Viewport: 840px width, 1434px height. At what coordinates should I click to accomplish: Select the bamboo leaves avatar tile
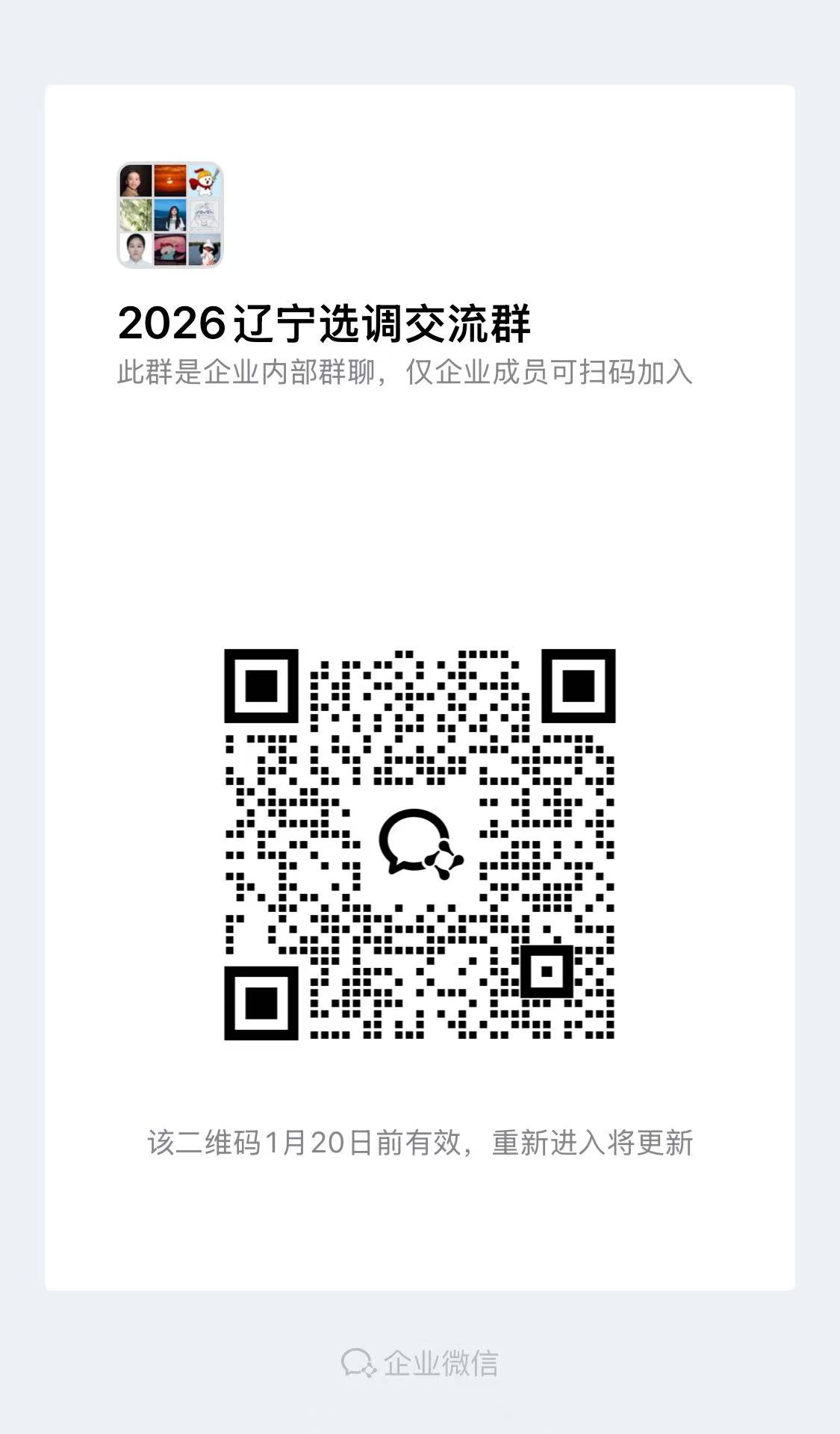point(134,214)
